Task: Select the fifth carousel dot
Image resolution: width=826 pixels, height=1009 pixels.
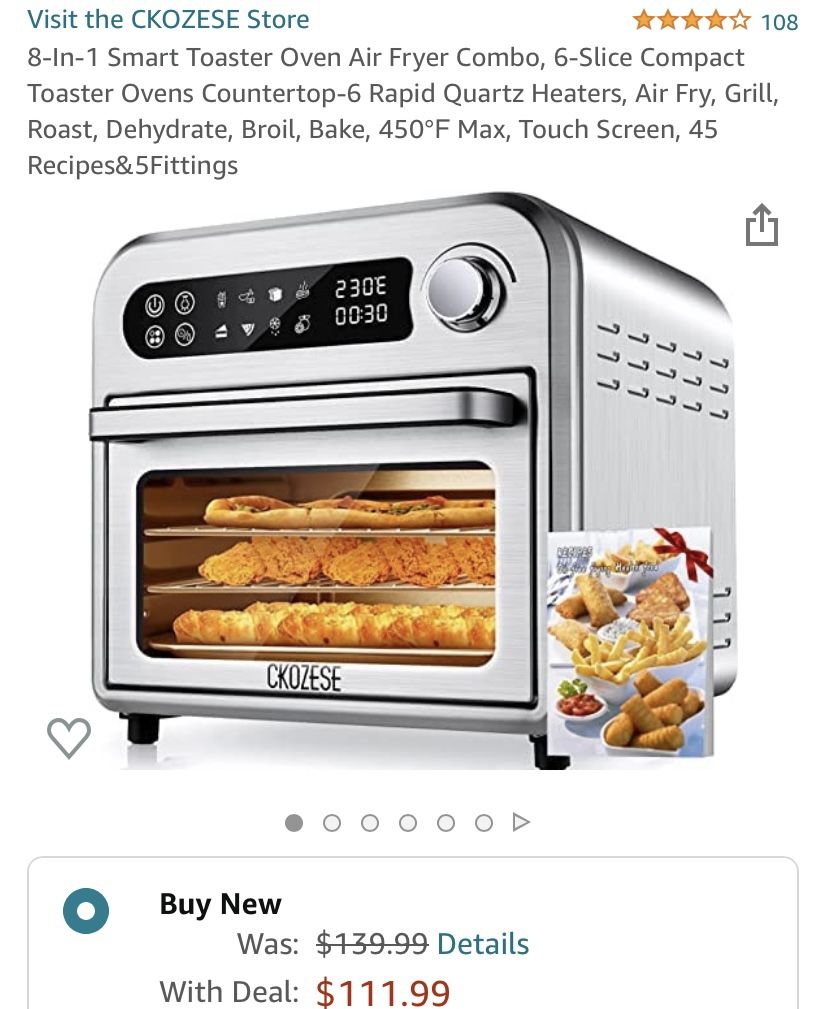Action: pos(446,823)
